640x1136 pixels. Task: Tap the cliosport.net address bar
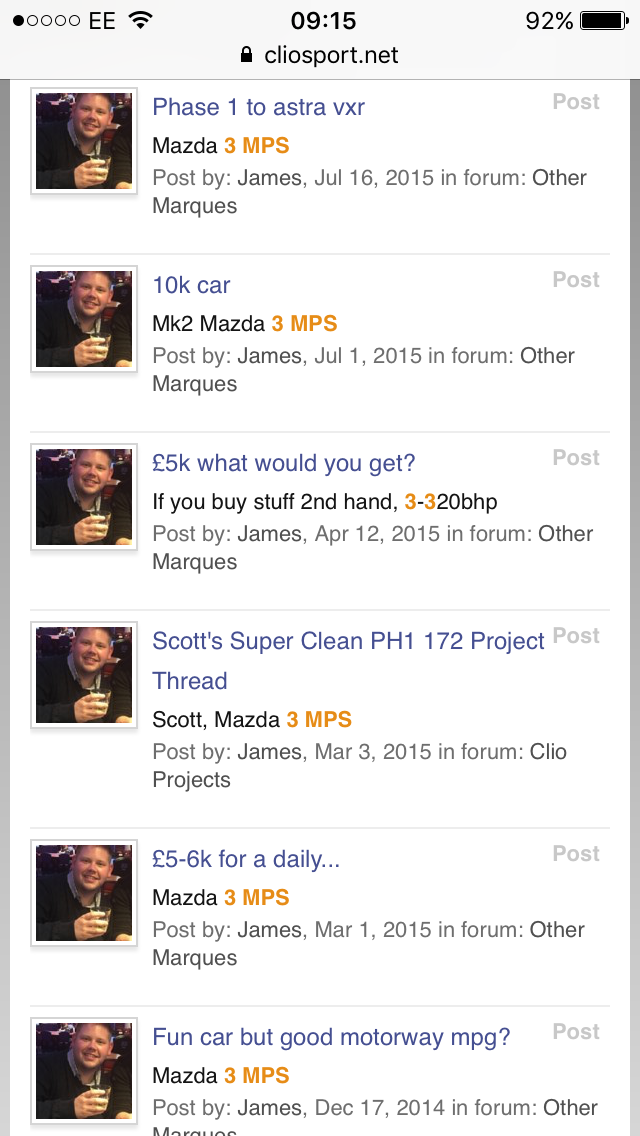tap(320, 56)
